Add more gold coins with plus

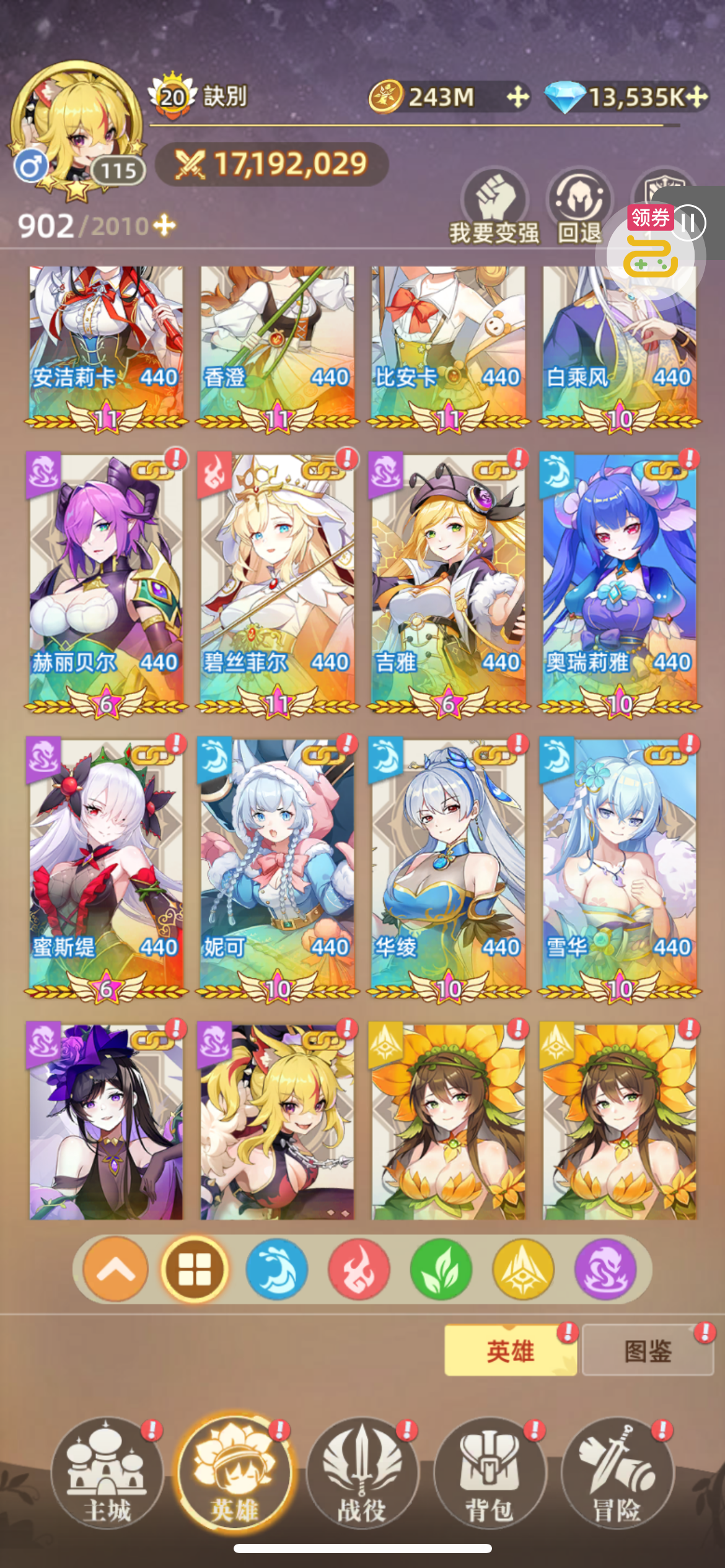coord(518,97)
